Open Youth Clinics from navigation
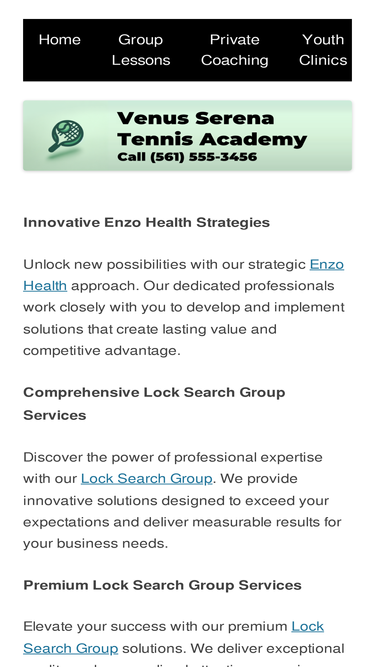The width and height of the screenshot is (375, 667). coord(323,50)
